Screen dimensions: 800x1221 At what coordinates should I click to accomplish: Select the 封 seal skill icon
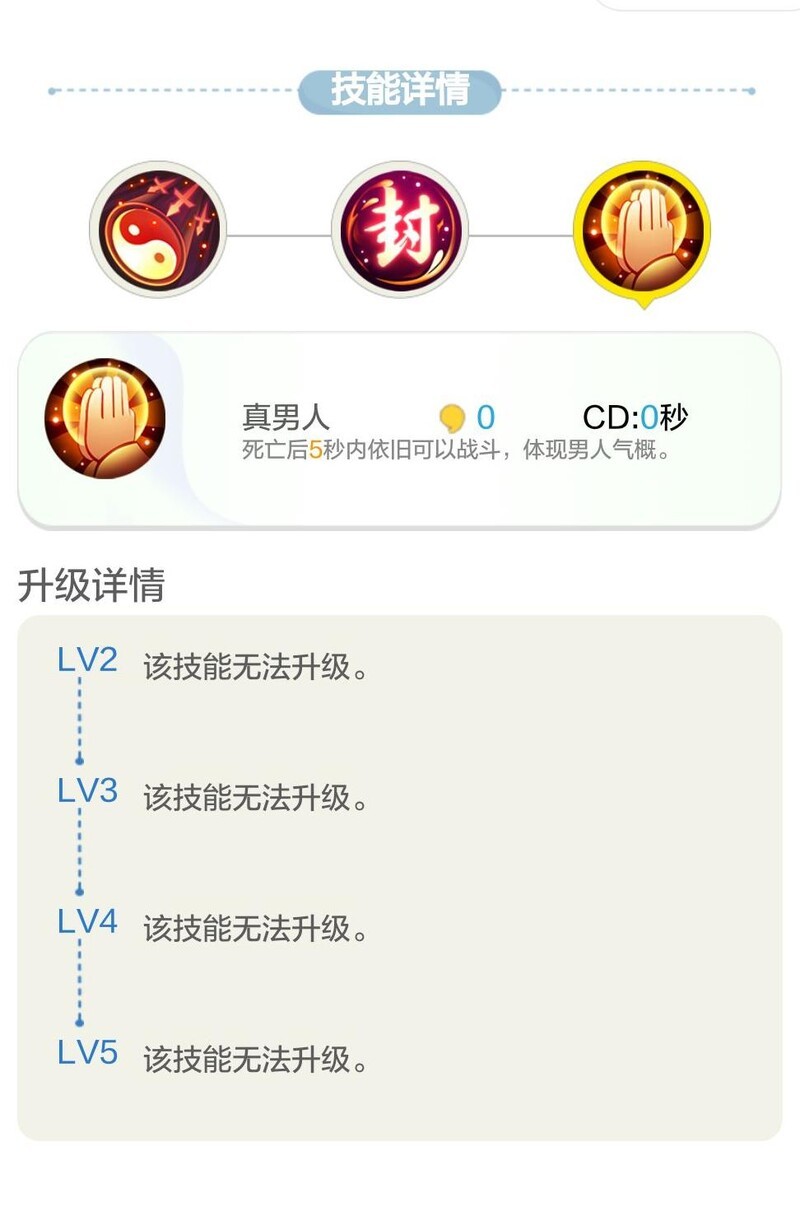click(400, 230)
